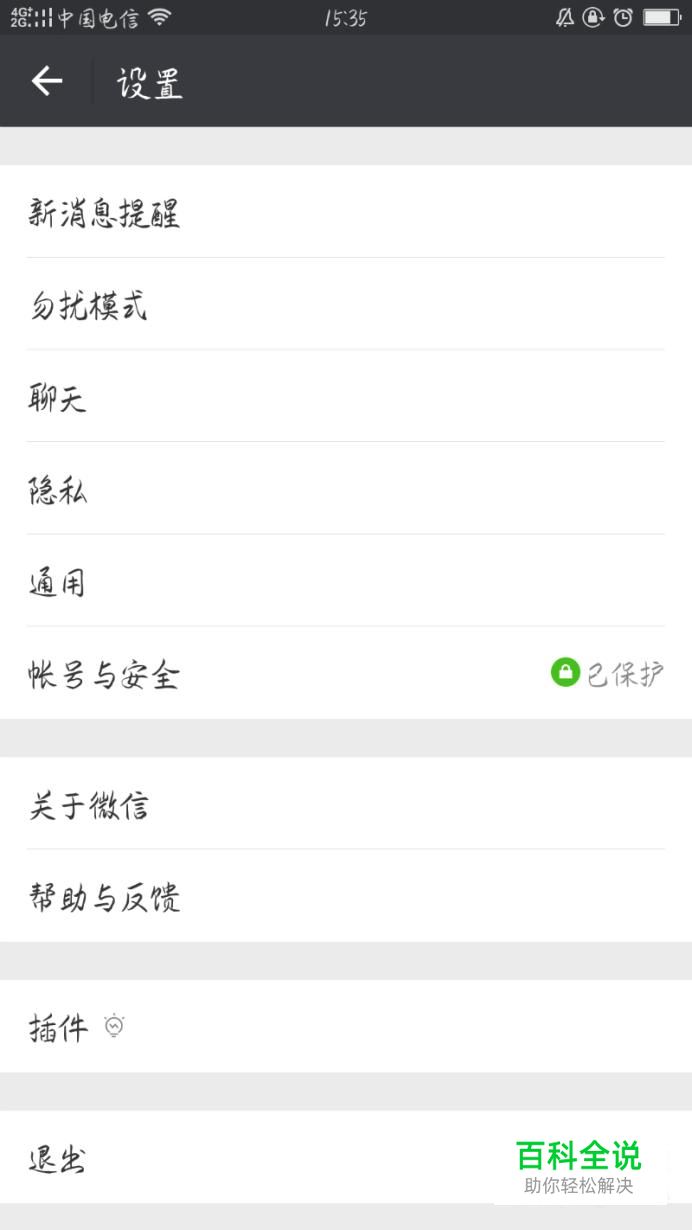Open 新消息提醒 settings
This screenshot has height=1230, width=692.
[346, 211]
